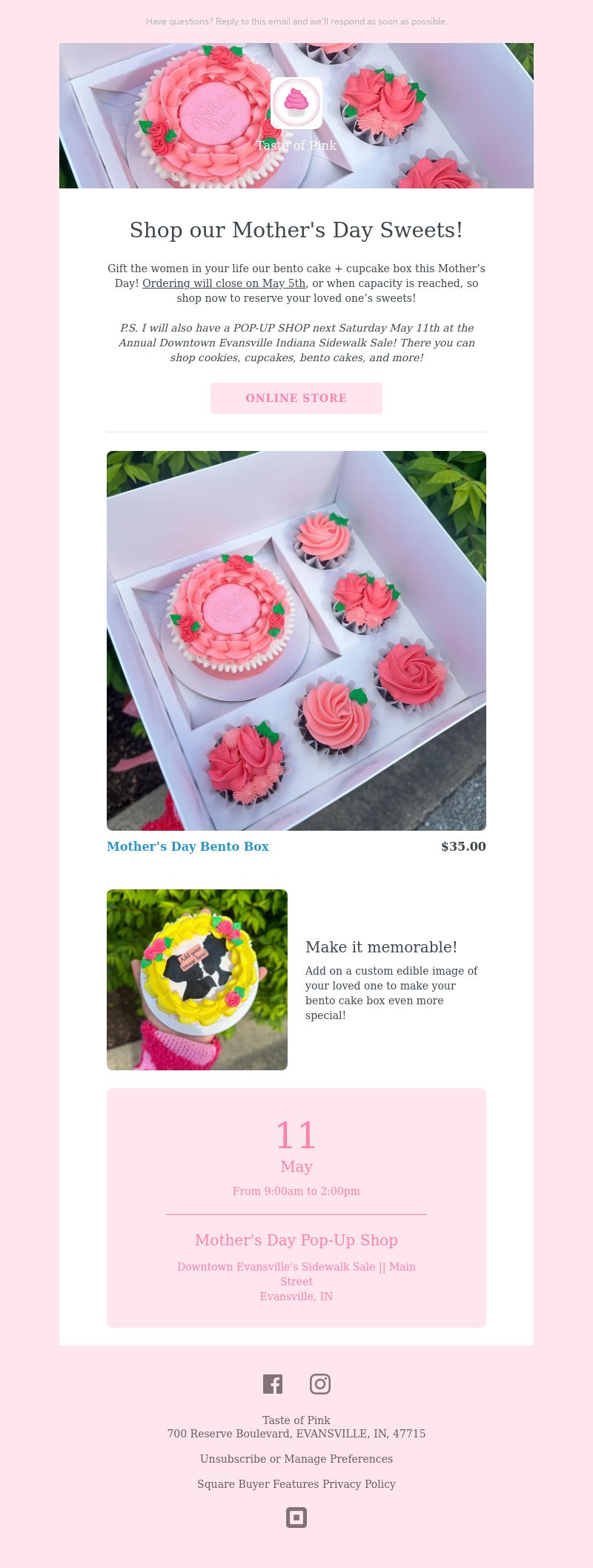This screenshot has width=593, height=1568.
Task: Open the Mother's Day Bento Box link
Action: point(188,846)
